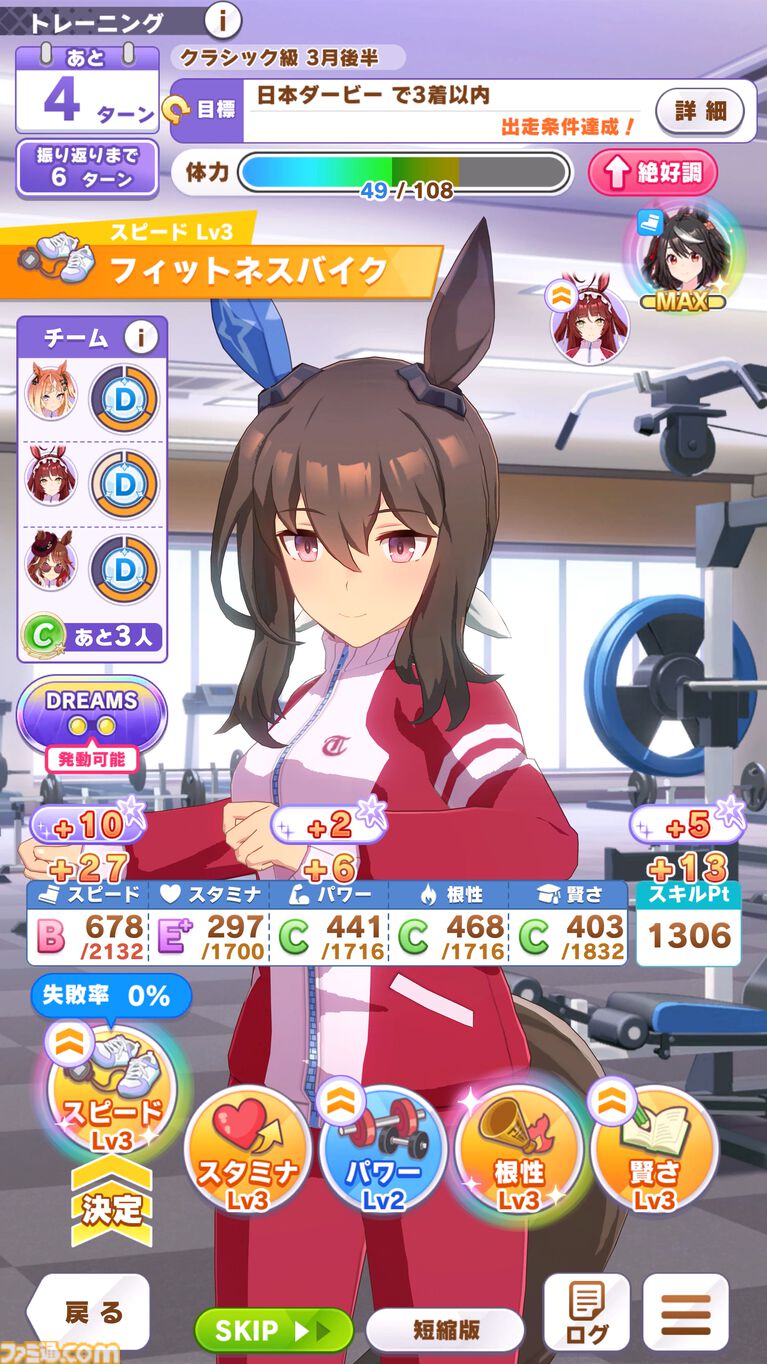Tap the 絶好調 condition button
The image size is (767, 1364).
pyautogui.click(x=653, y=173)
